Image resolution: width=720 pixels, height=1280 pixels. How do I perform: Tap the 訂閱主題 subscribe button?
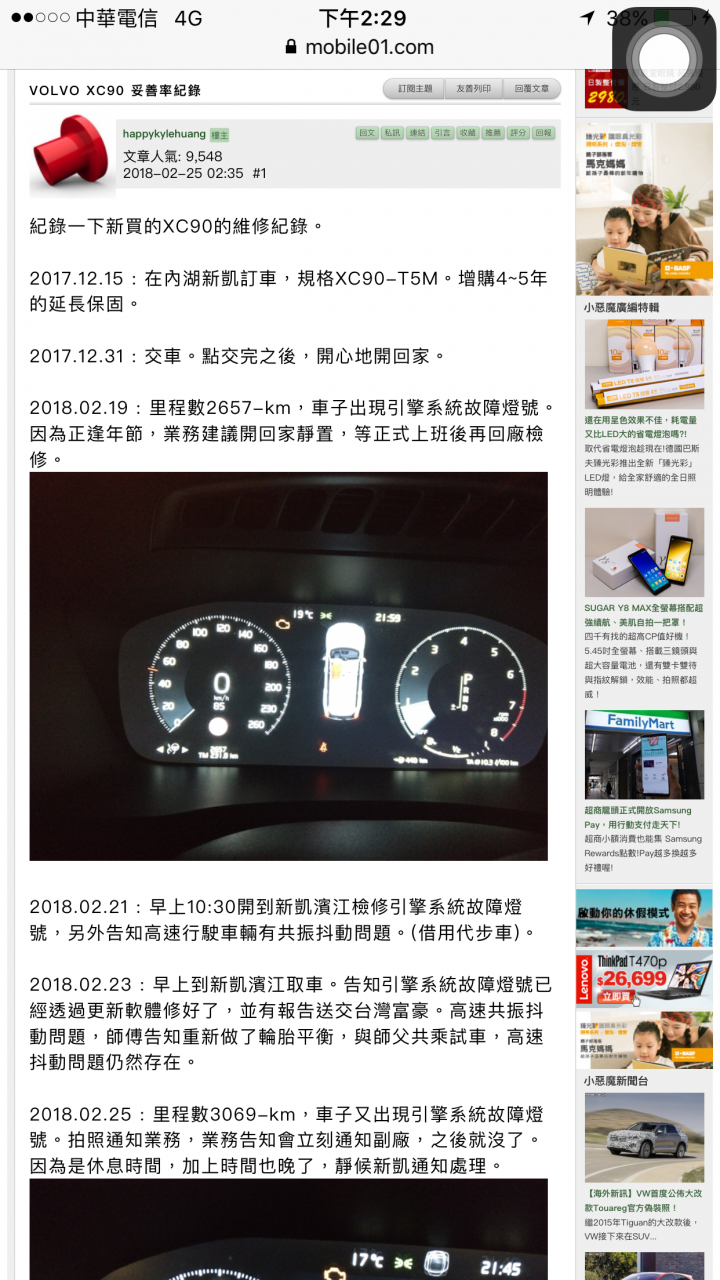pos(414,89)
